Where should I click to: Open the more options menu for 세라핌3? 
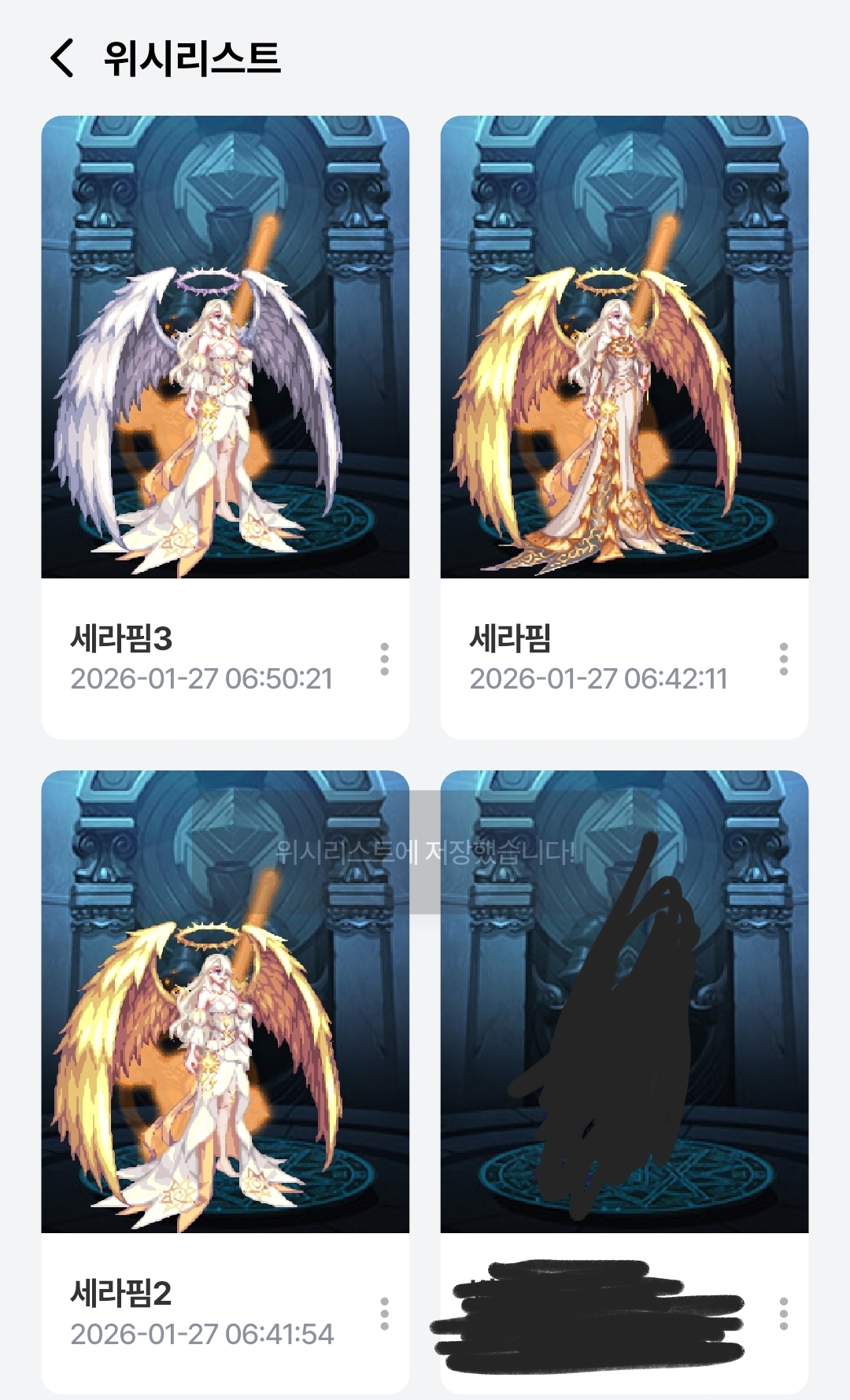(x=384, y=659)
